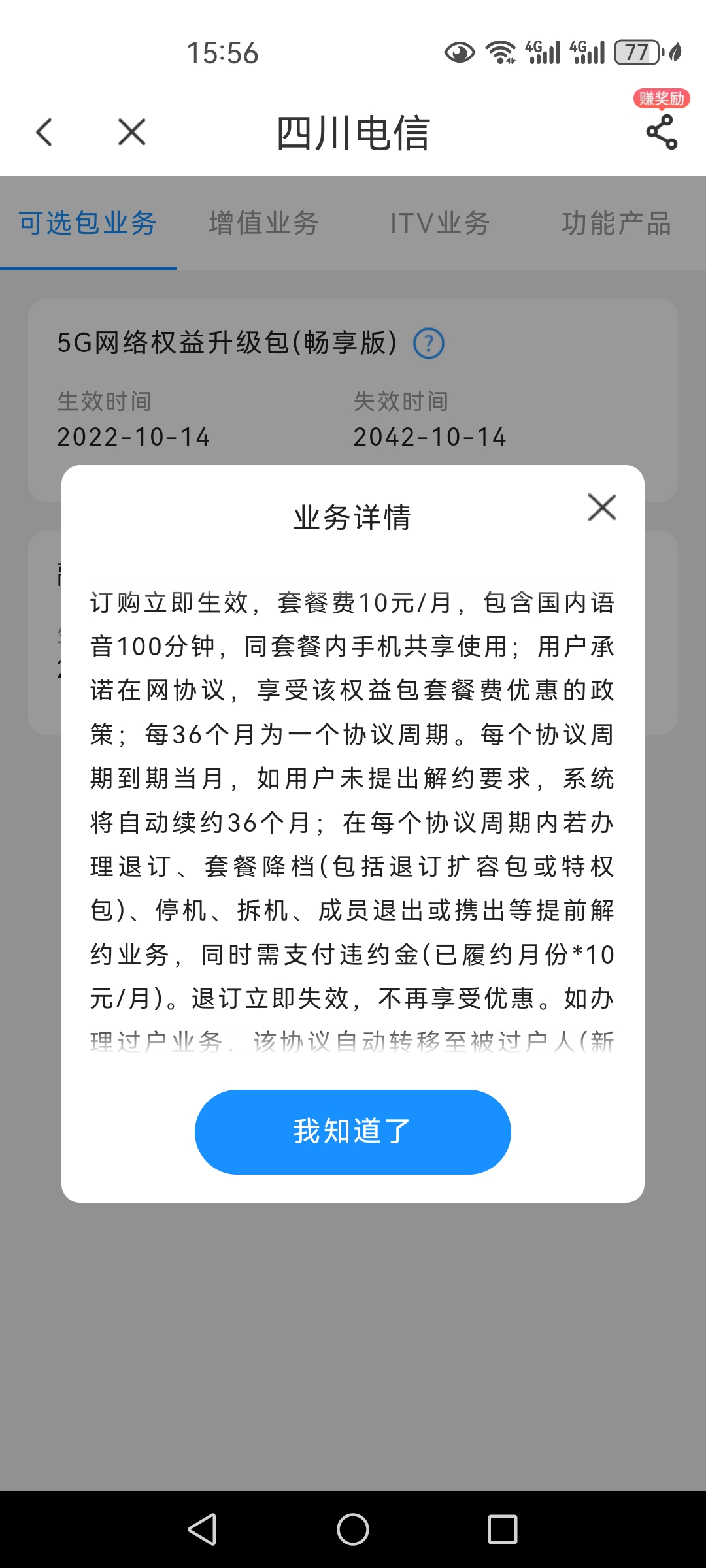
Task: Open help icon beside 5G网络权益升级包
Action: [x=429, y=343]
